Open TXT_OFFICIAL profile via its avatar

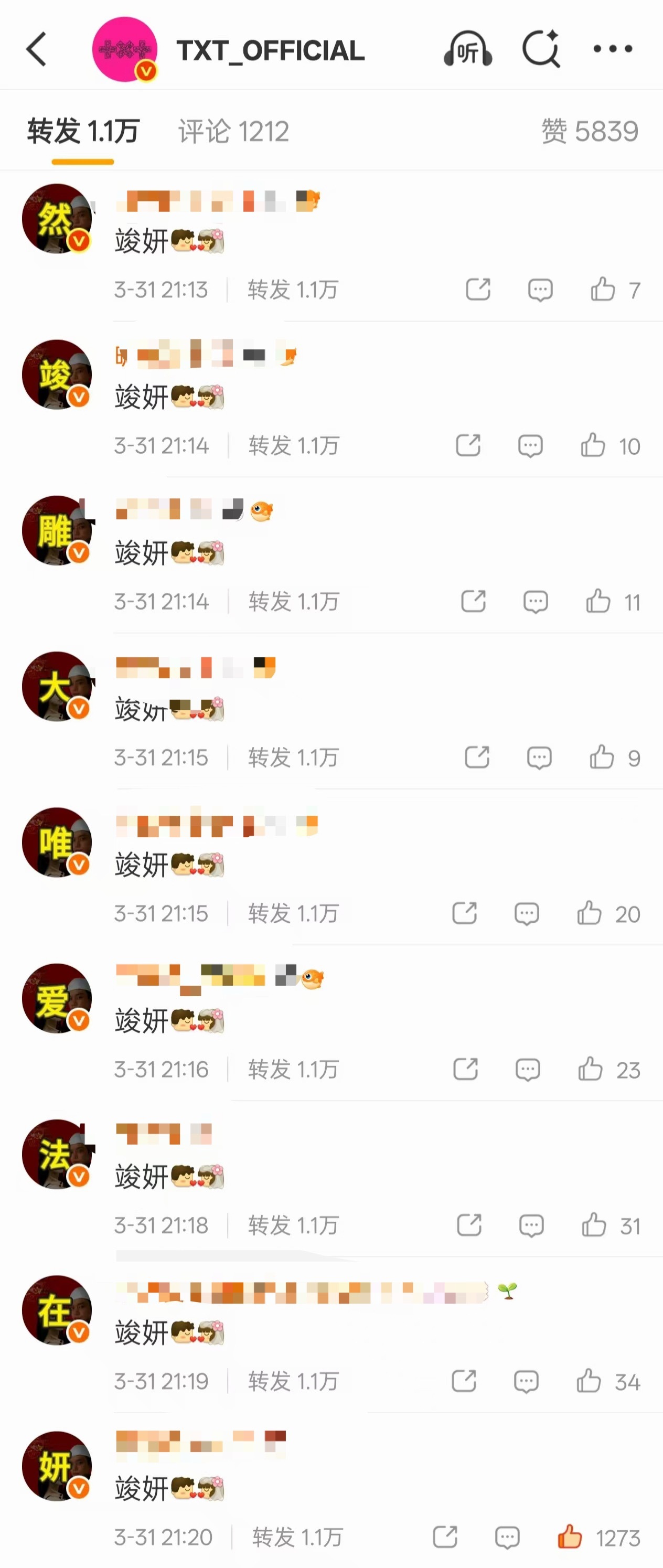(x=125, y=50)
